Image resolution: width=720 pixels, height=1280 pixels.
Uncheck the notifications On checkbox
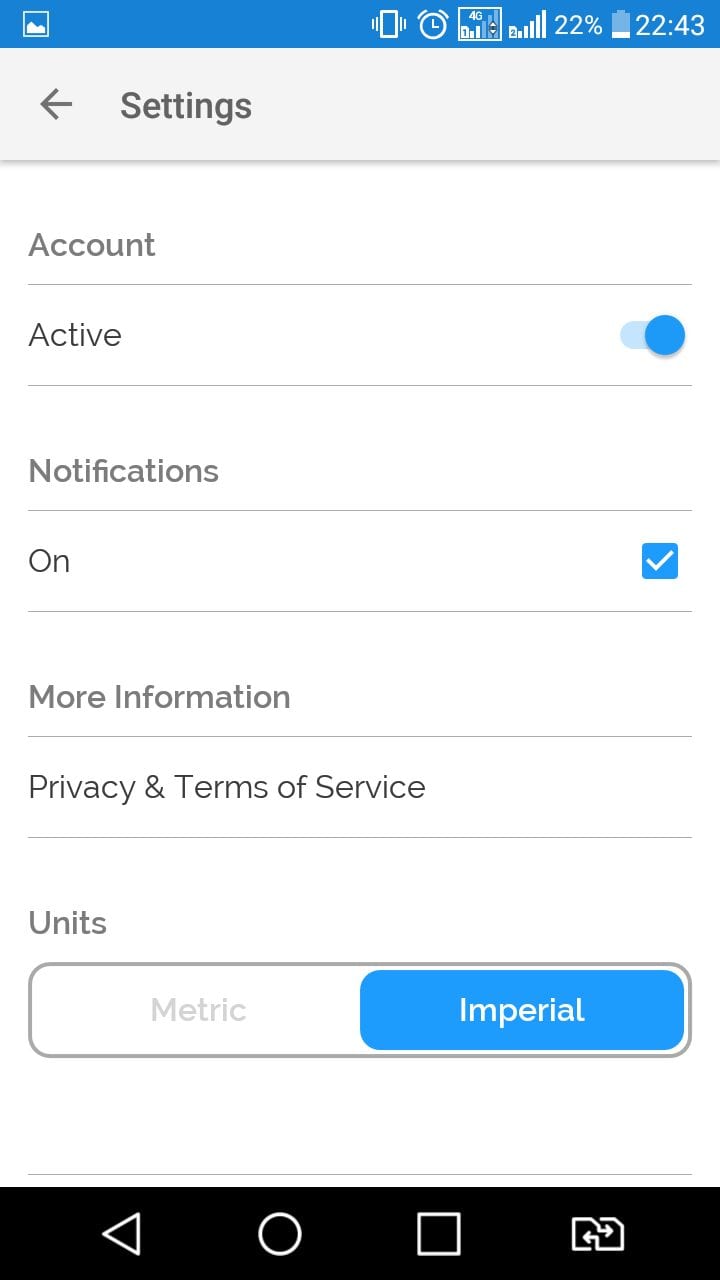659,561
